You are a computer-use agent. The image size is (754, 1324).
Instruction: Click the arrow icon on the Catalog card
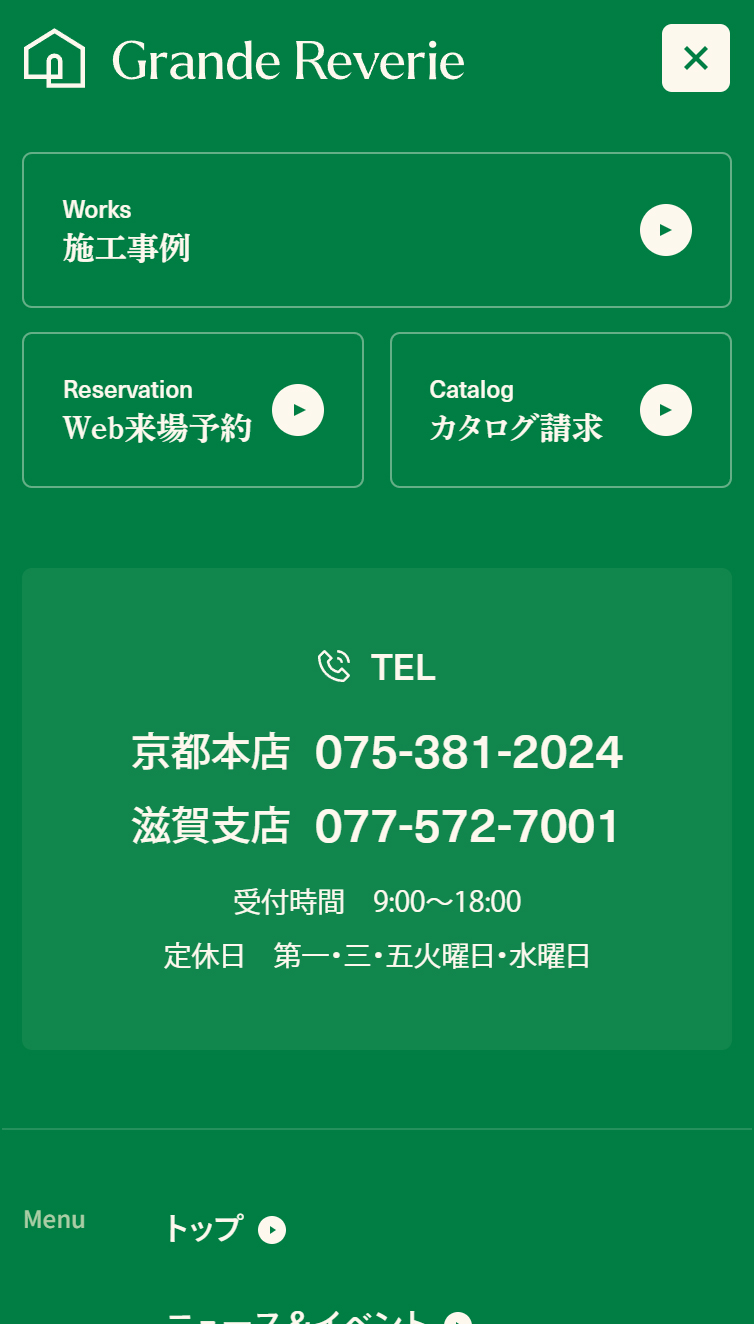[x=666, y=409]
